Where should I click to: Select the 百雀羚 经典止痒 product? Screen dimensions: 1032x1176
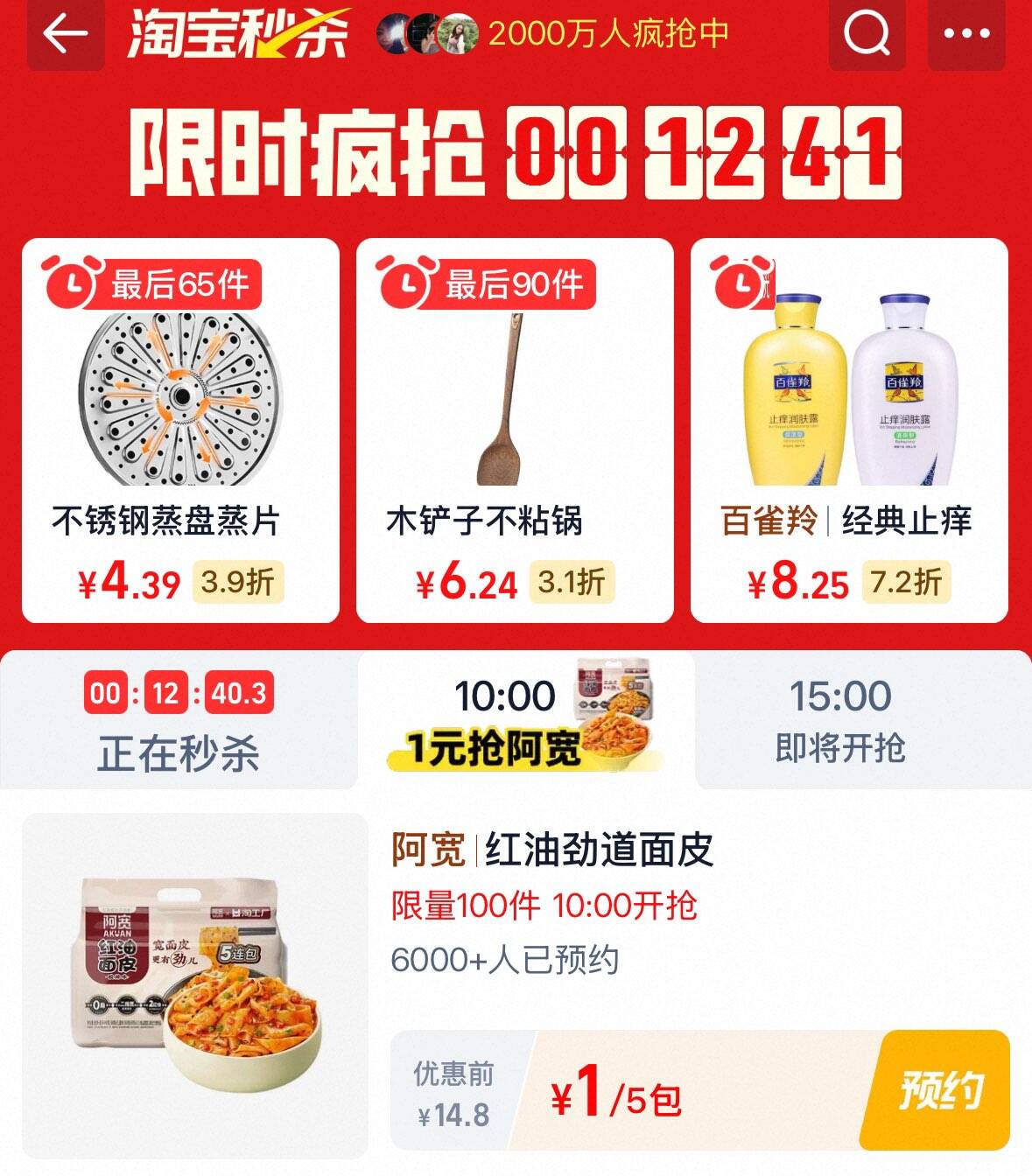[849, 430]
